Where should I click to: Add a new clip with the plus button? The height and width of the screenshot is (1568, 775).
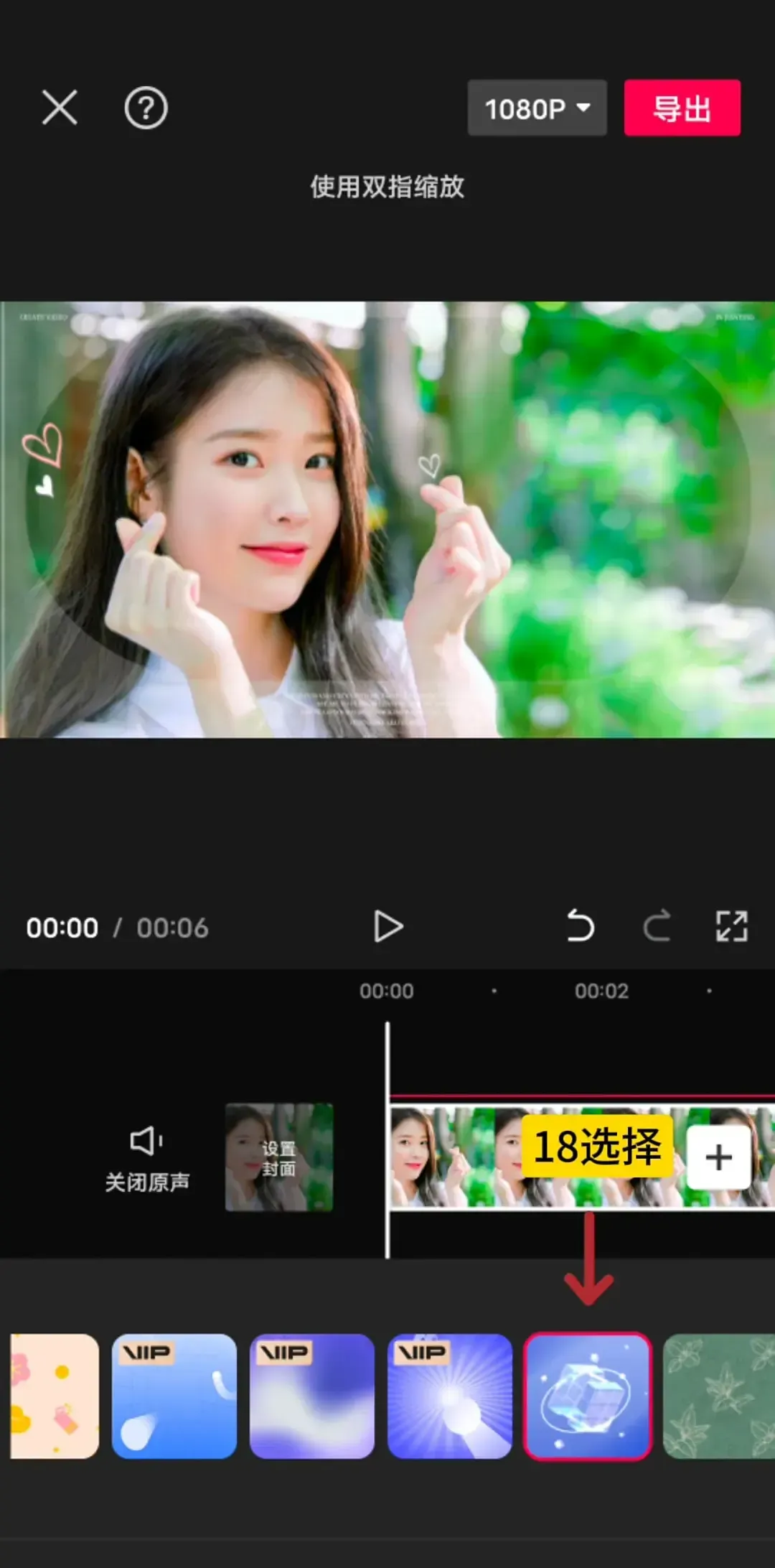(718, 1157)
